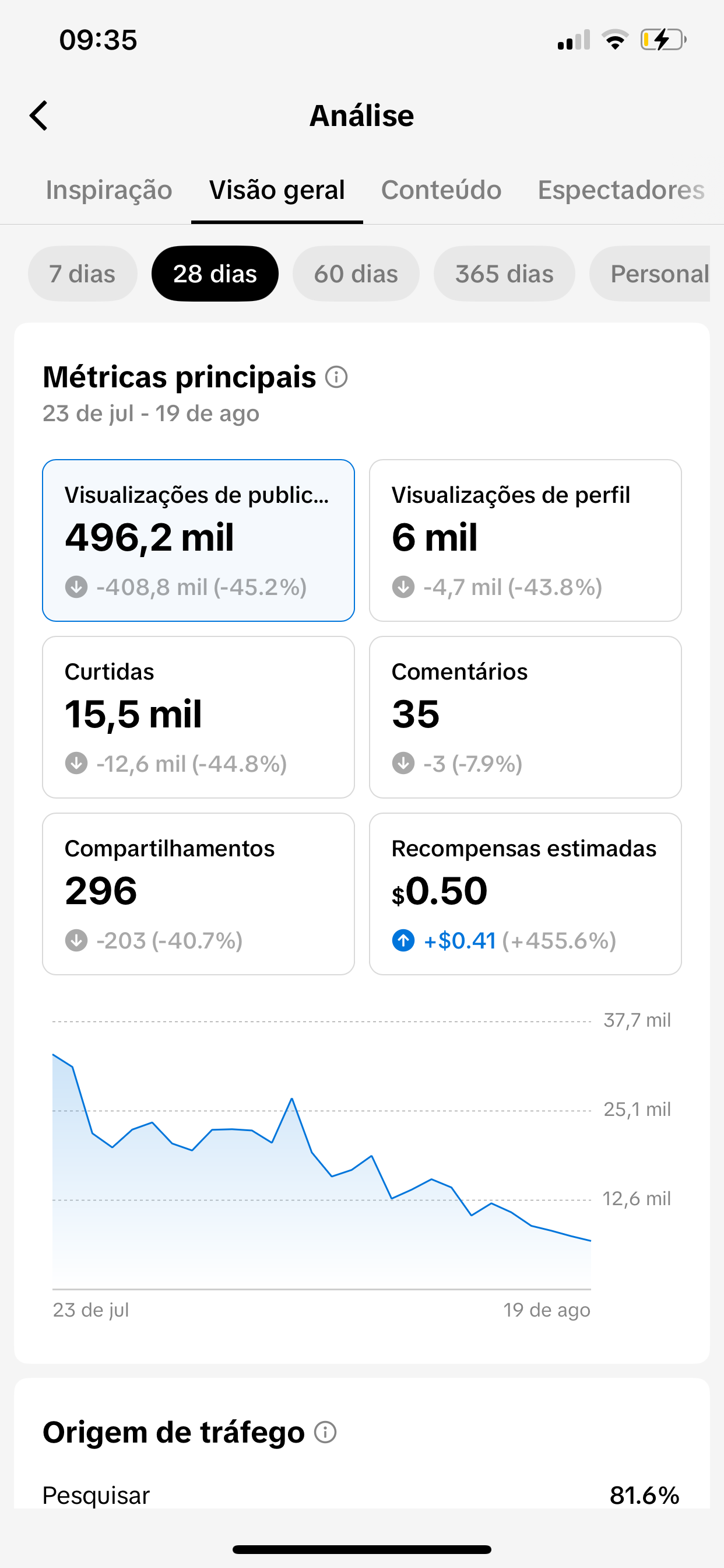Open the Recompensas estimadas card

coord(525,894)
